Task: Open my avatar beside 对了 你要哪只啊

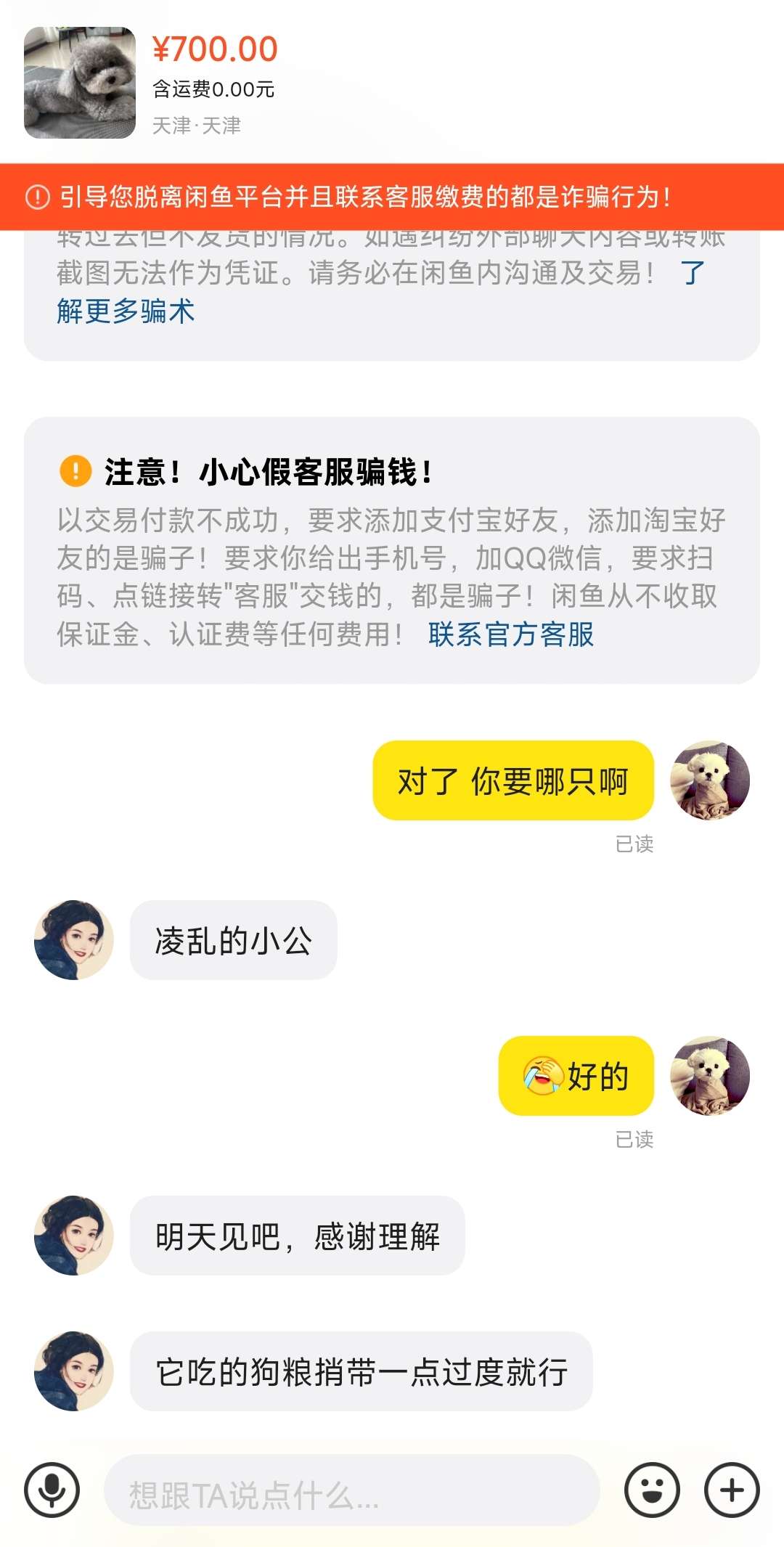Action: click(710, 780)
